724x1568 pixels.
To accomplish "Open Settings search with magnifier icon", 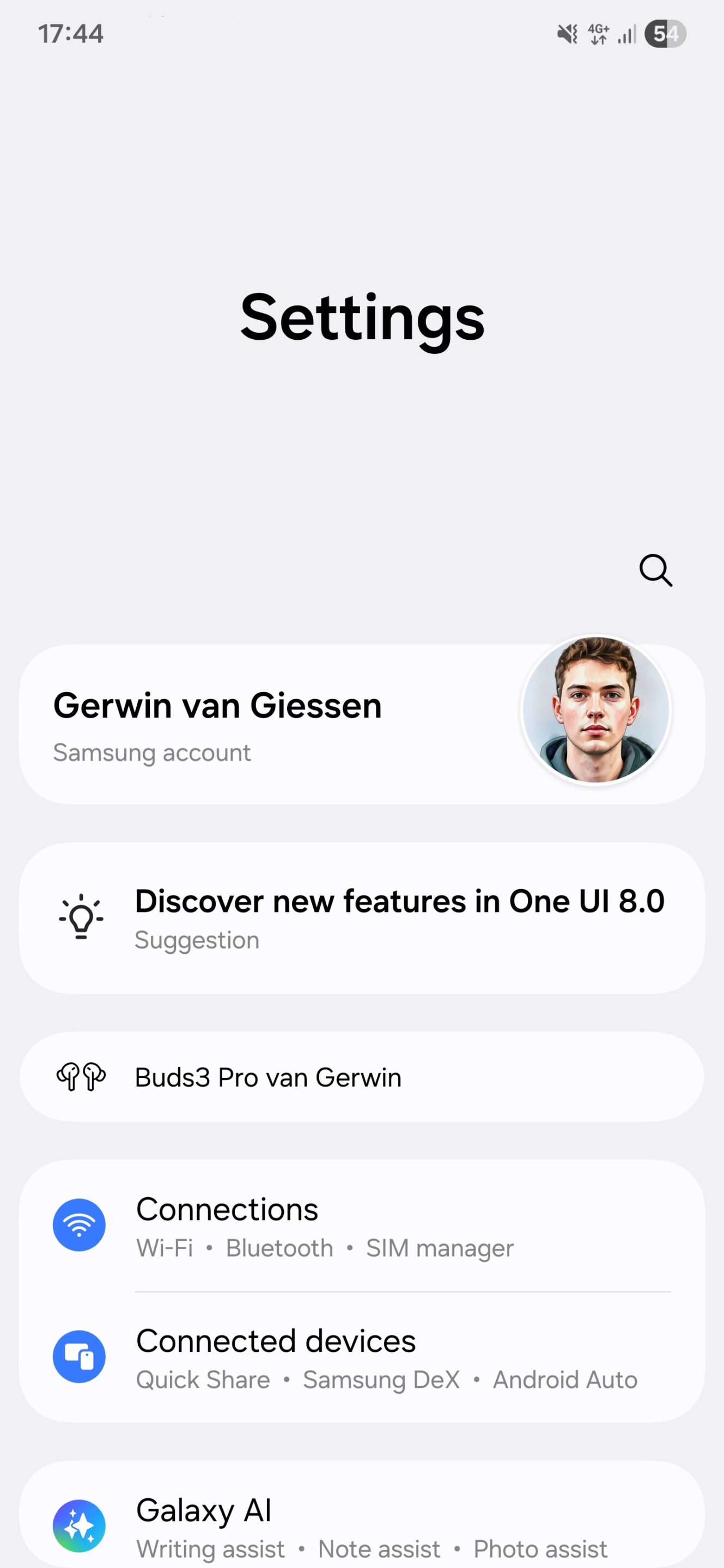I will pyautogui.click(x=656, y=571).
